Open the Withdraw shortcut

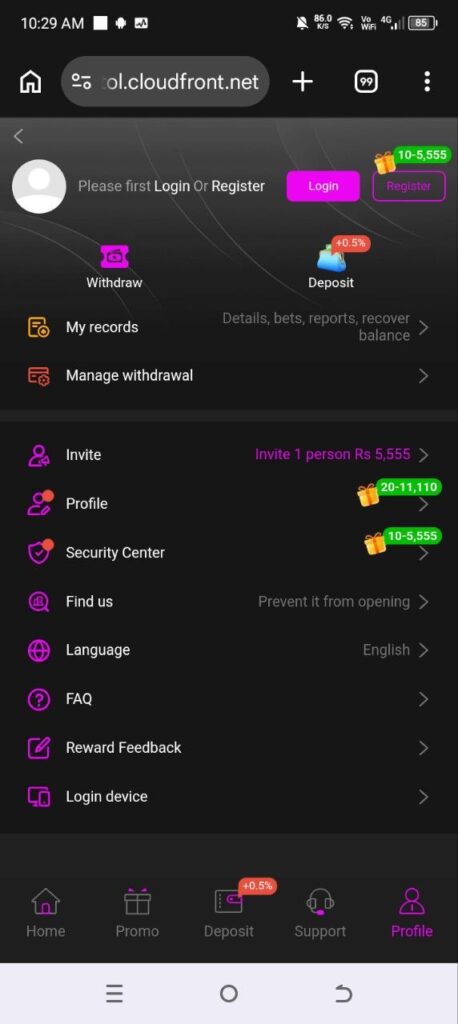tap(114, 266)
